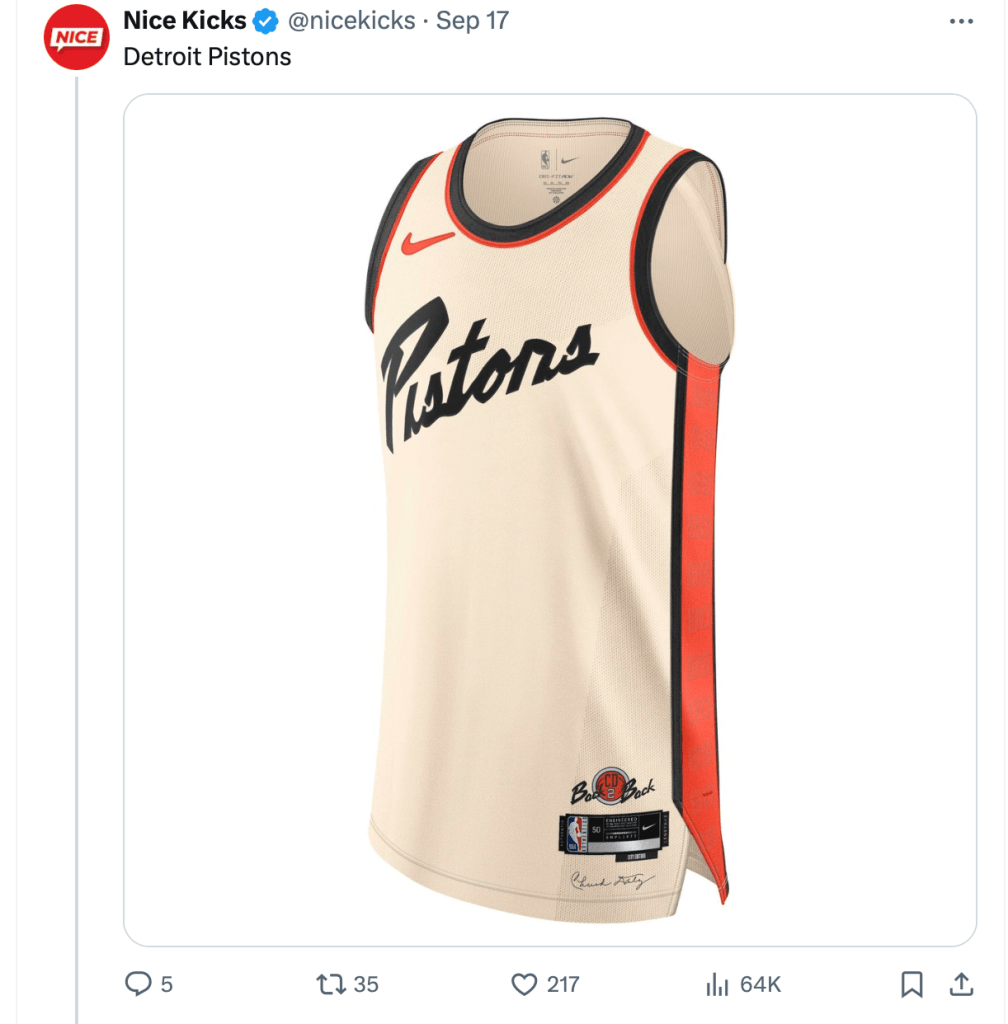Image resolution: width=1008 pixels, height=1024 pixels.
Task: Retweet the Detroit Pistons post
Action: coord(347,984)
